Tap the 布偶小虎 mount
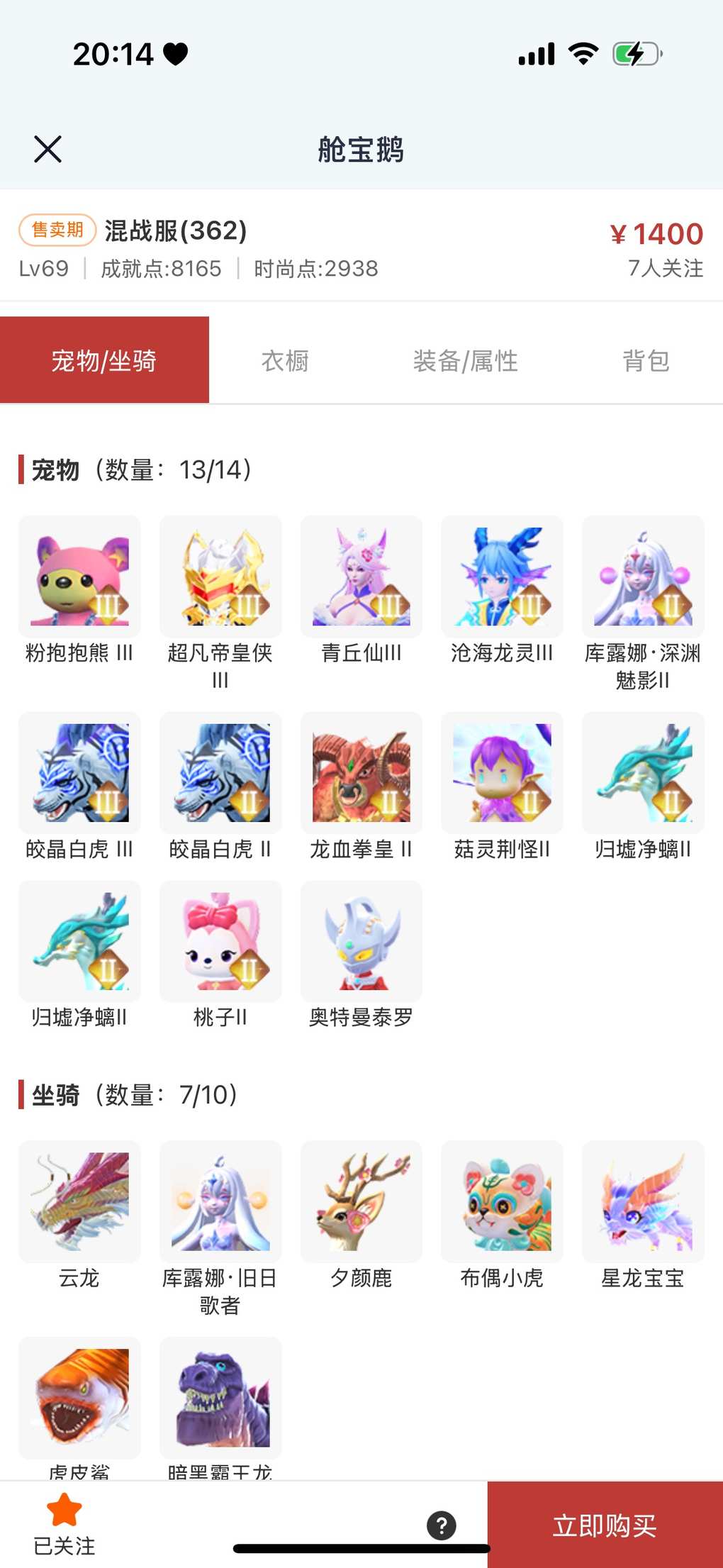The image size is (723, 1568). coord(502,1201)
